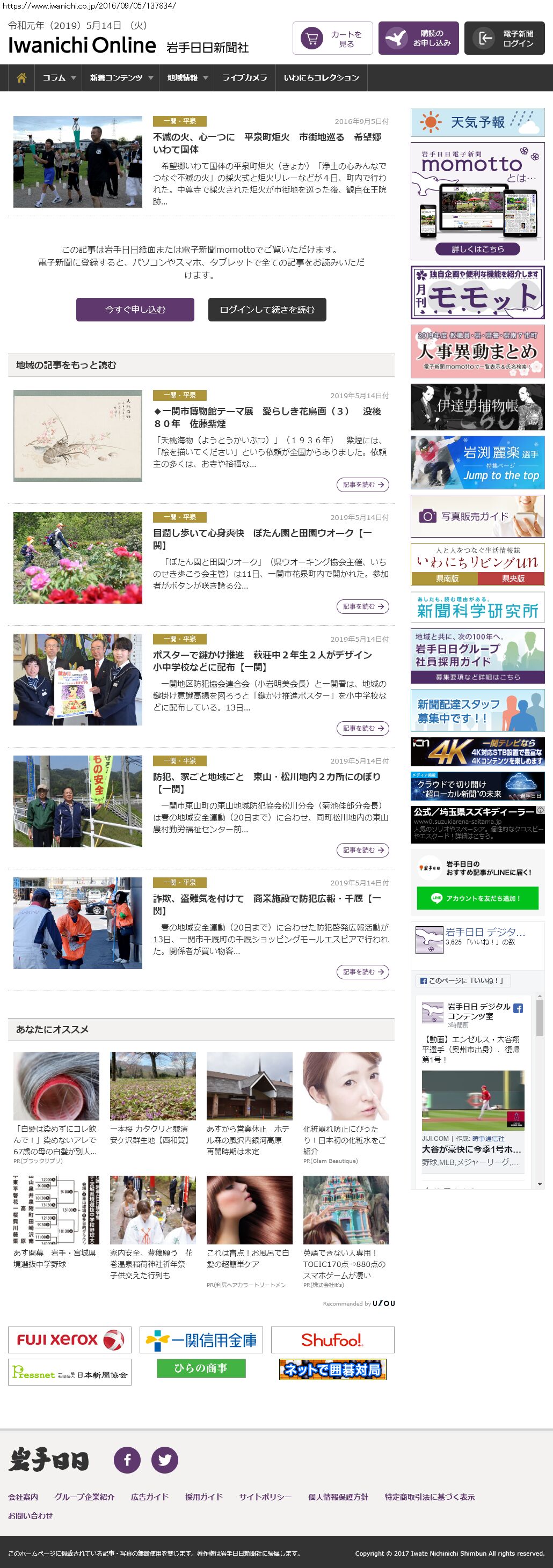Tap 記事を読む under the ぼたん園と田園ウオーク article
The width and height of the screenshot is (553, 1568).
[362, 606]
